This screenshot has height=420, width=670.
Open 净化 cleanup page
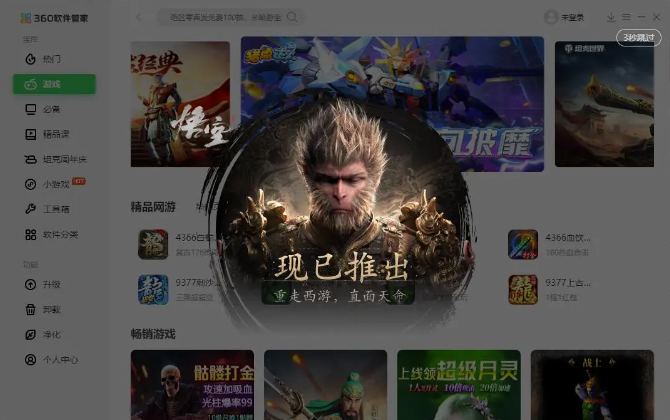(51, 334)
